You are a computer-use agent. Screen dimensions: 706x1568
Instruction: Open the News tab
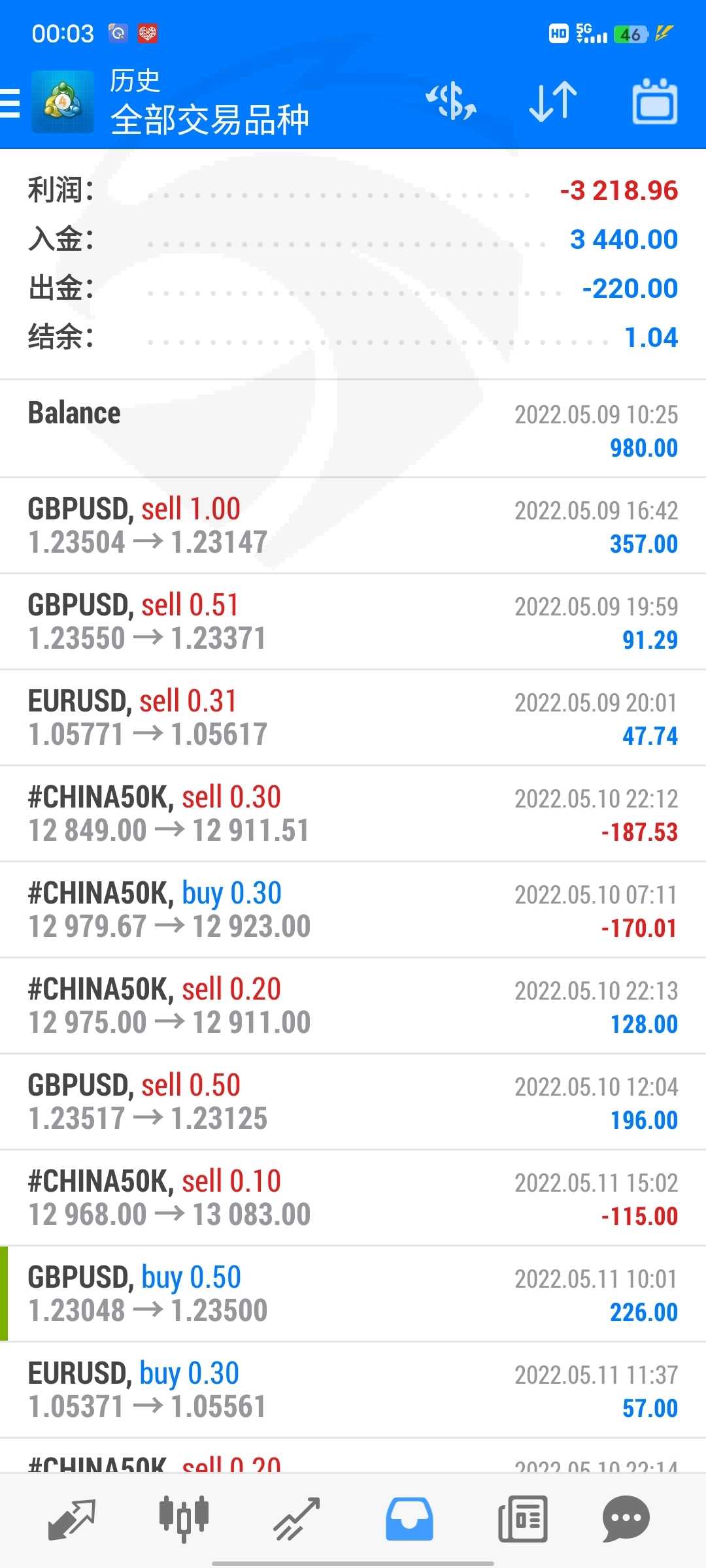pyautogui.click(x=522, y=1520)
